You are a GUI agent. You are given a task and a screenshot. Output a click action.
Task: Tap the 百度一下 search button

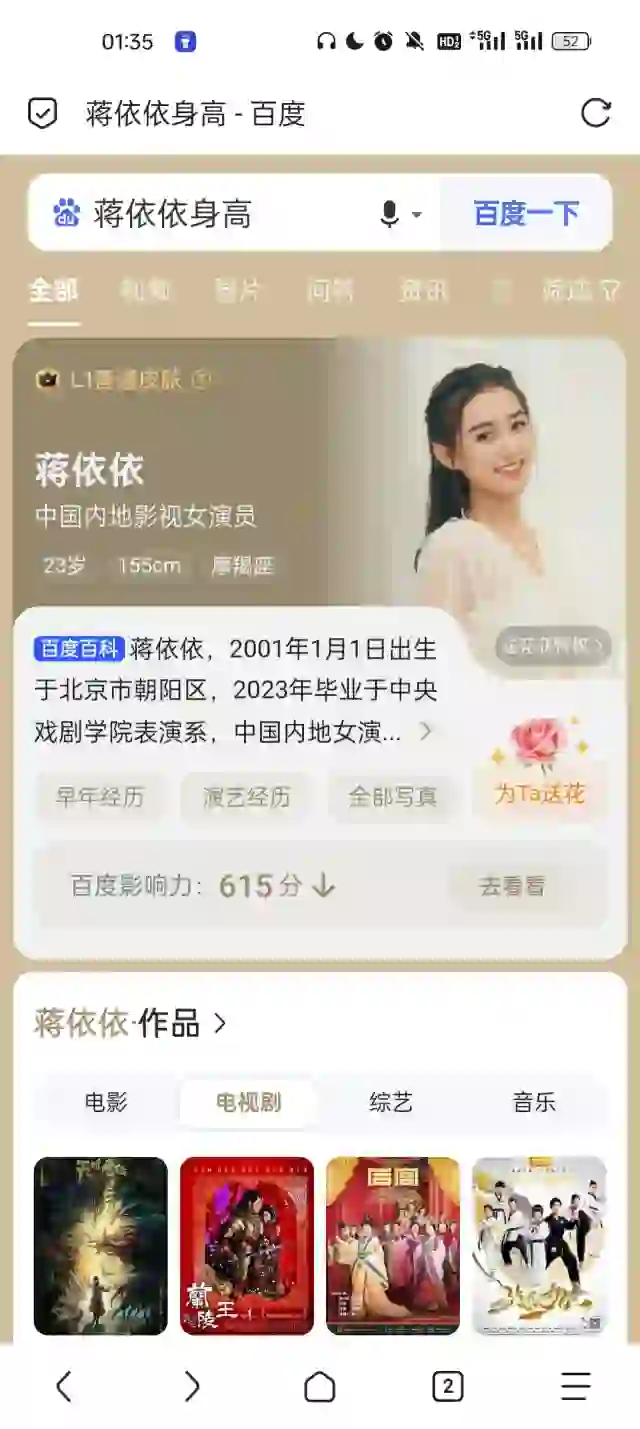pos(526,213)
